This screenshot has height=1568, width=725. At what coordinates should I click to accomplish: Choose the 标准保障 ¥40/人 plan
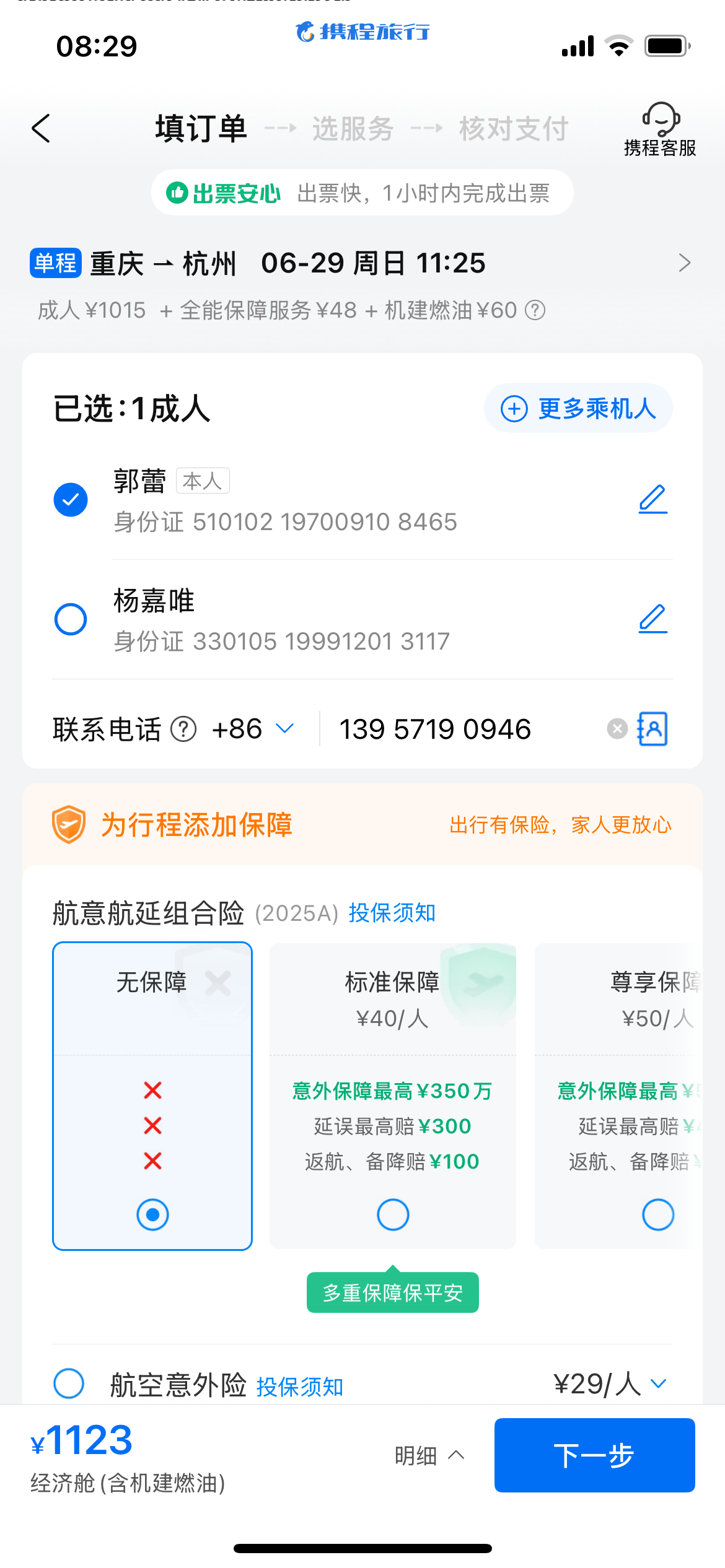click(x=393, y=1096)
